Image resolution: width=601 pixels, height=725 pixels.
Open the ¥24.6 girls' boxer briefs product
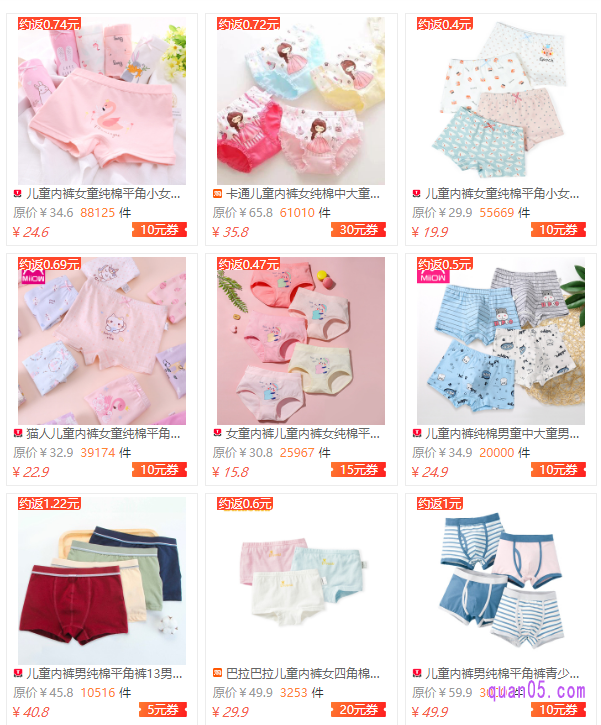point(101,100)
